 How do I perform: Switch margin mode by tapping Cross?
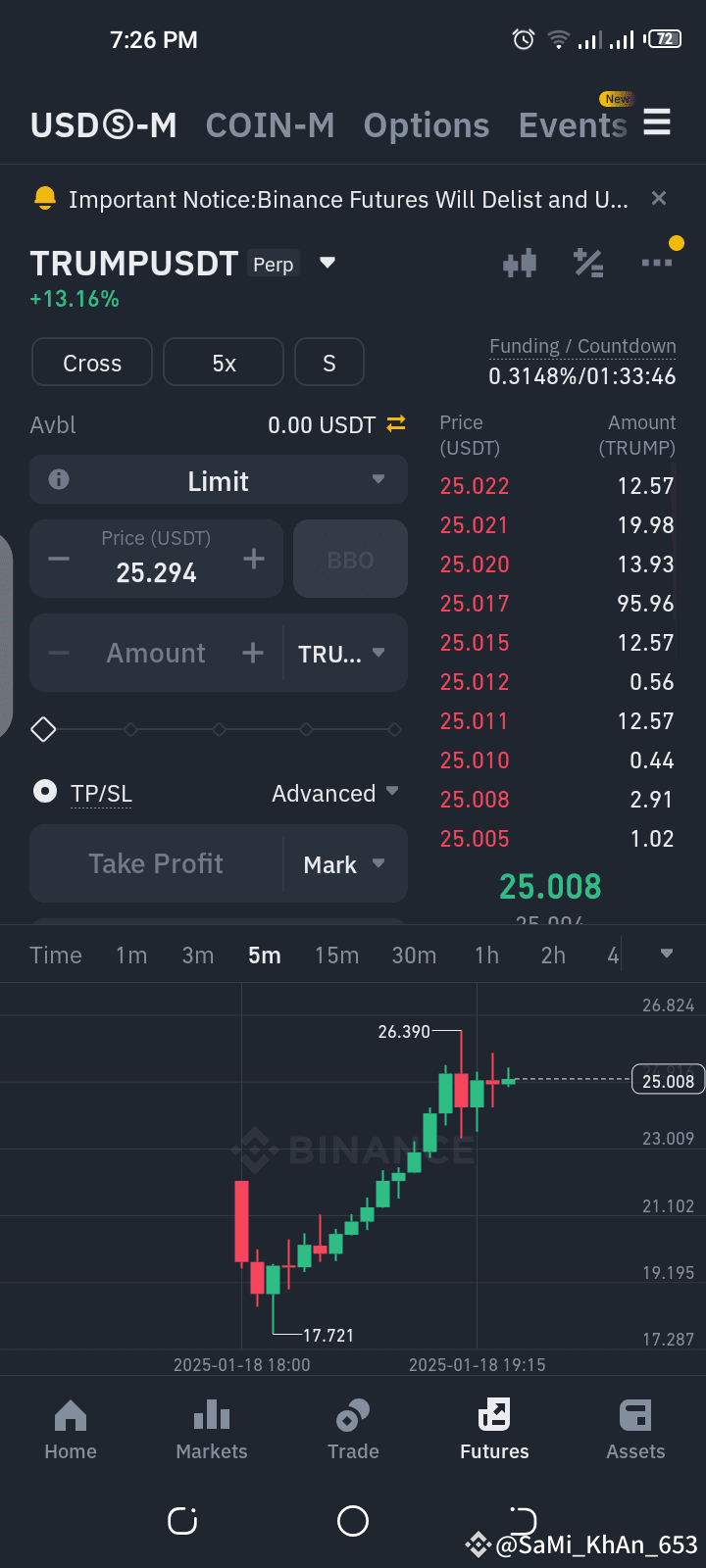[x=91, y=362]
